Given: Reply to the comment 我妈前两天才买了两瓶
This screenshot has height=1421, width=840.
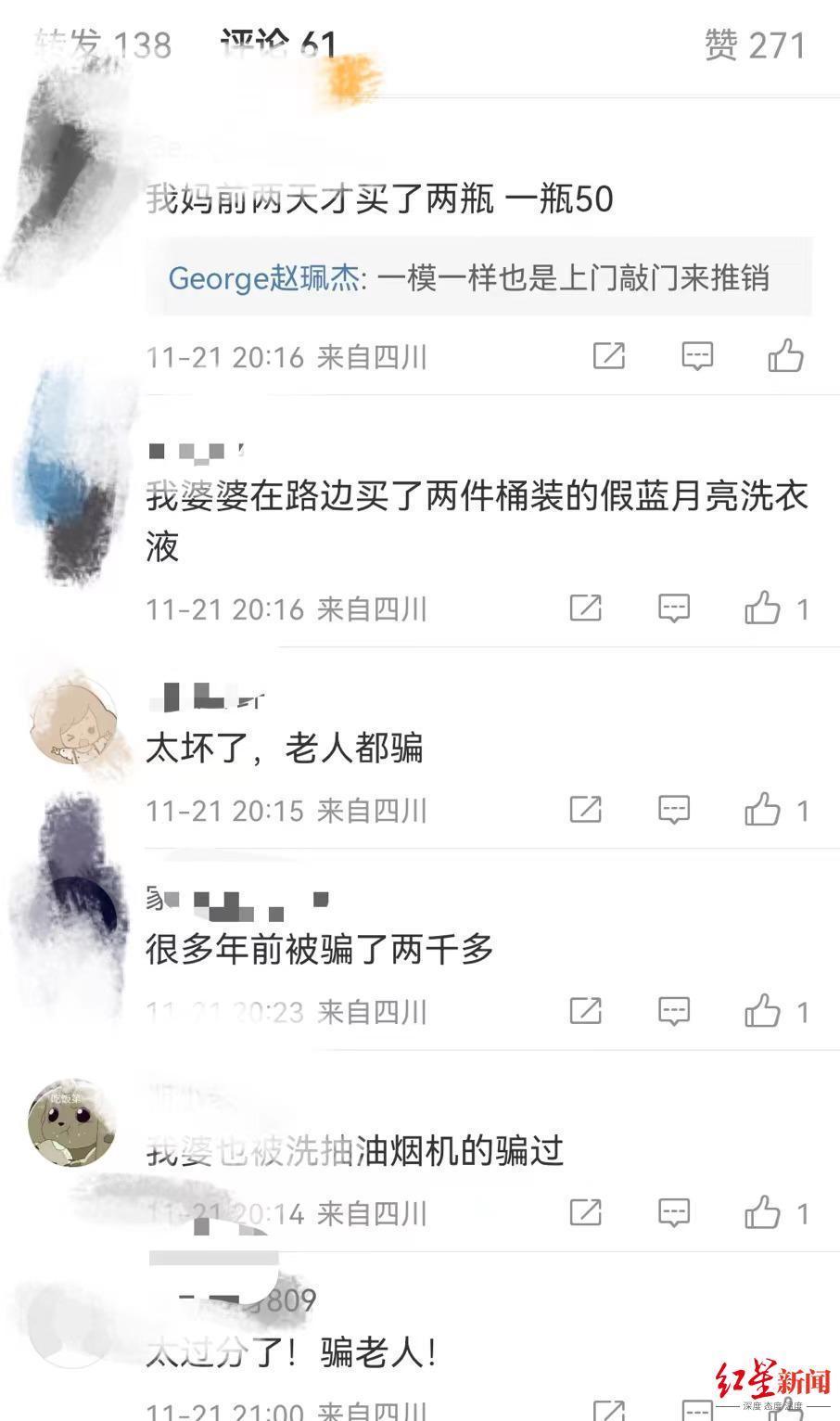Looking at the screenshot, I should coord(696,356).
